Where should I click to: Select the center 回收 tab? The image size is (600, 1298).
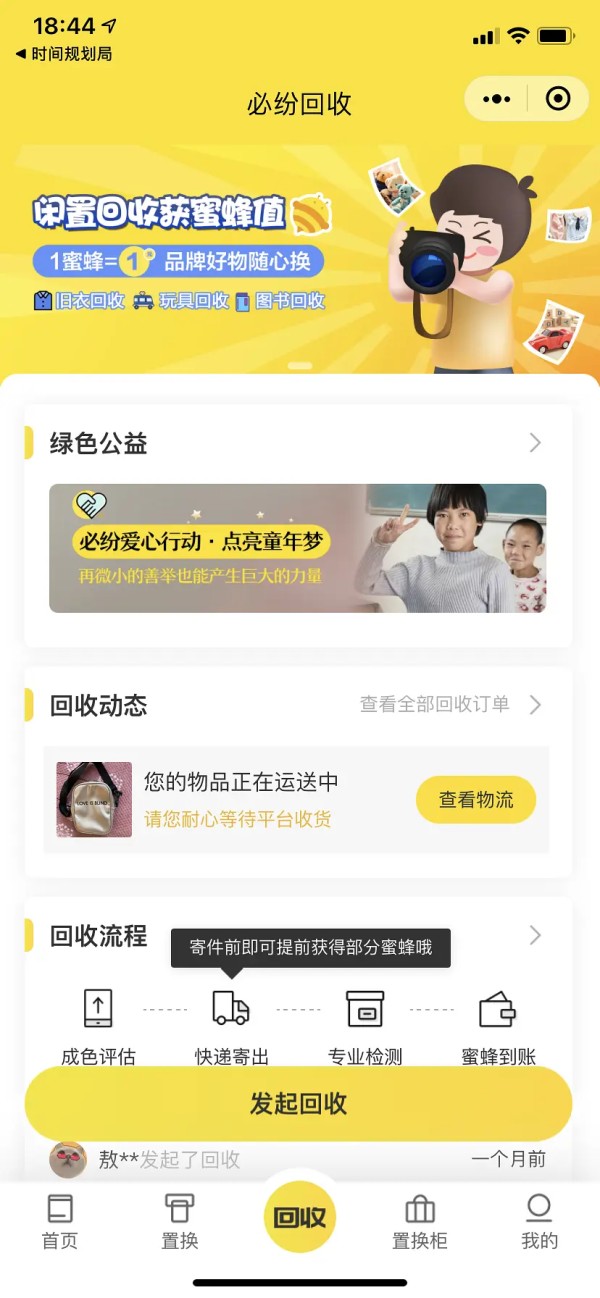(300, 1217)
